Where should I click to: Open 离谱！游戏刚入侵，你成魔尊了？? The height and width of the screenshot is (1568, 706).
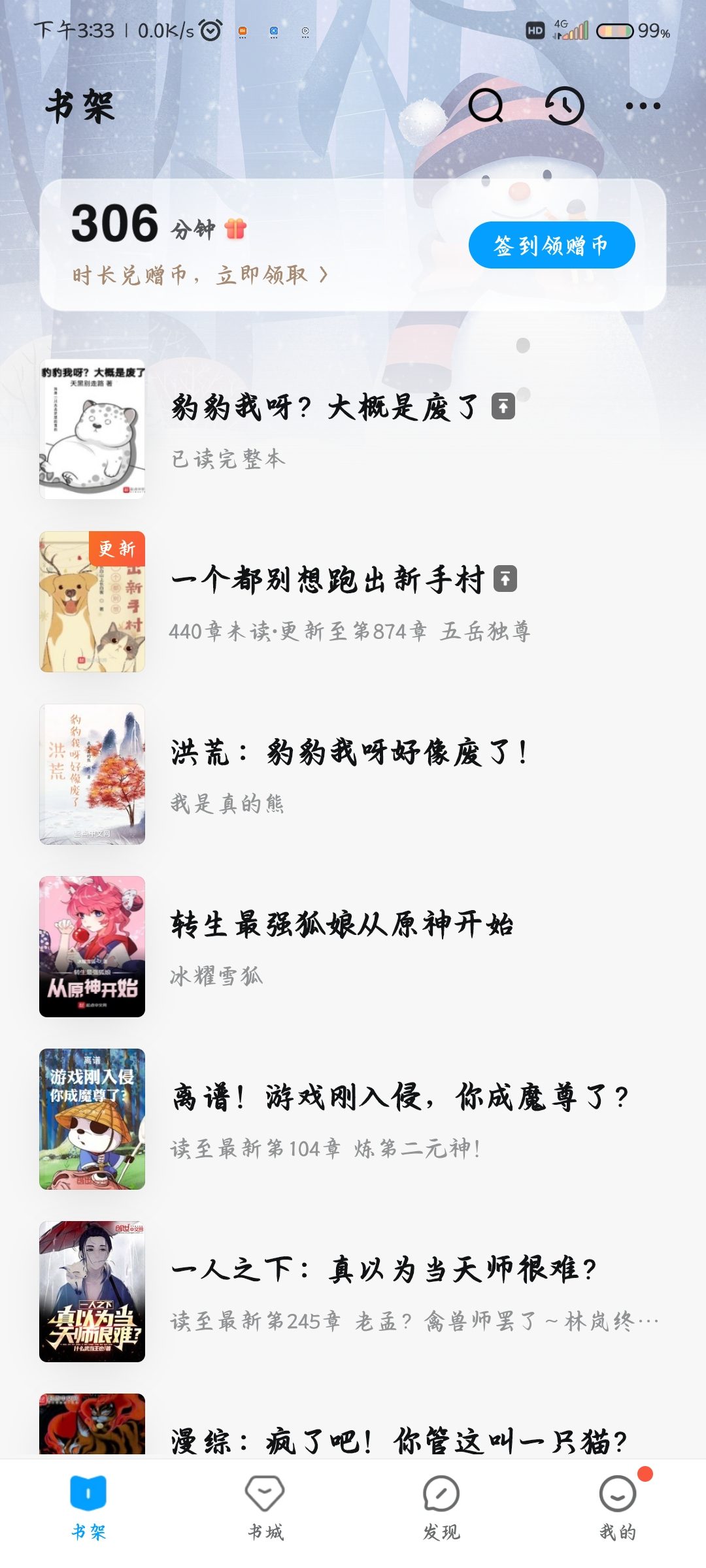(399, 1097)
